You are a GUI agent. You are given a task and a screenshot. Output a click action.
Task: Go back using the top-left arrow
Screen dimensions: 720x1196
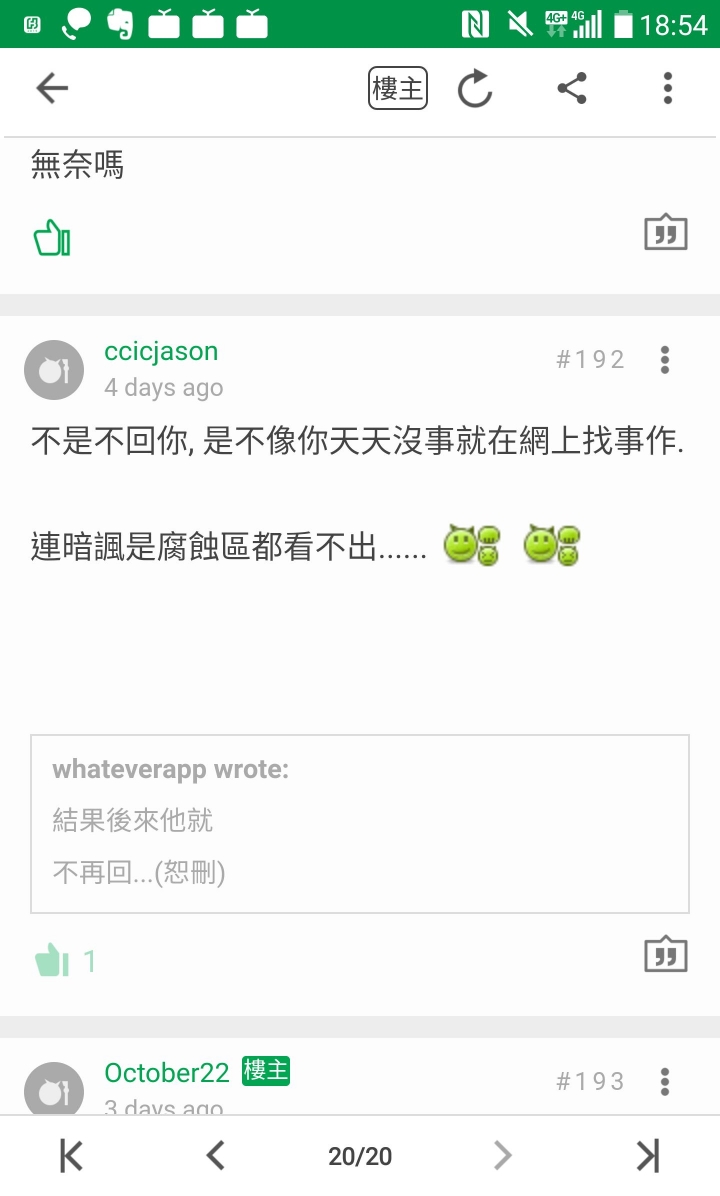(52, 89)
